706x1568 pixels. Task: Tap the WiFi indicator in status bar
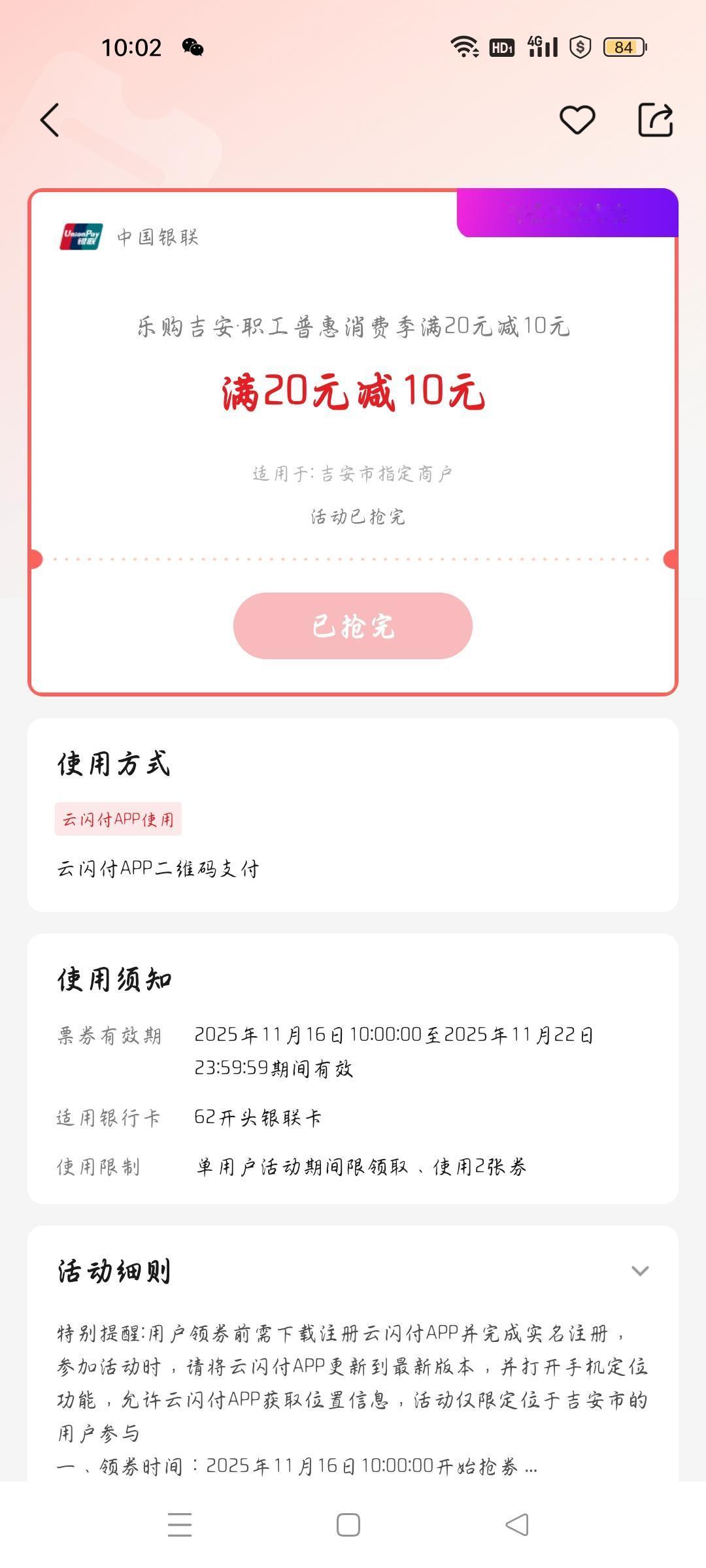pyautogui.click(x=464, y=46)
